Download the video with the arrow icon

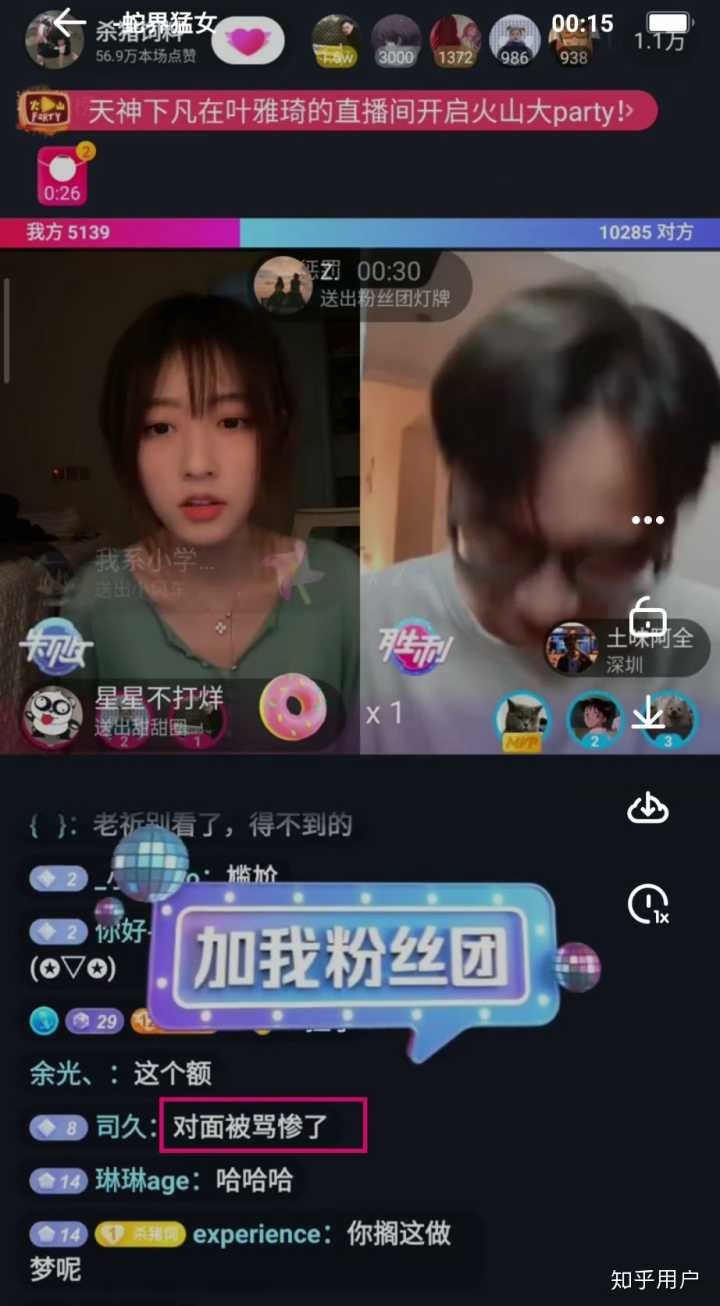[x=648, y=713]
